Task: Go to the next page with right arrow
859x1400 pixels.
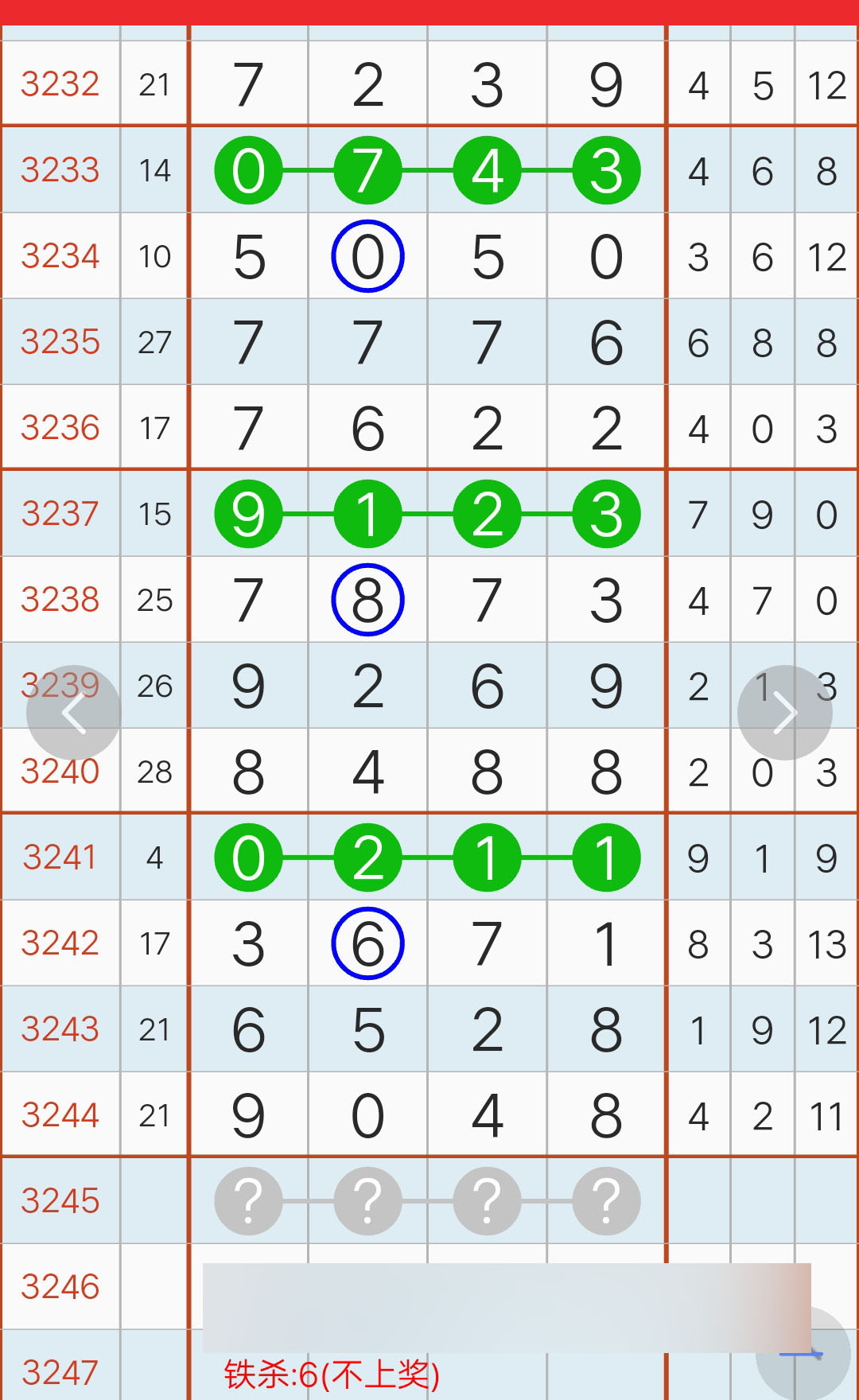Action: [785, 713]
